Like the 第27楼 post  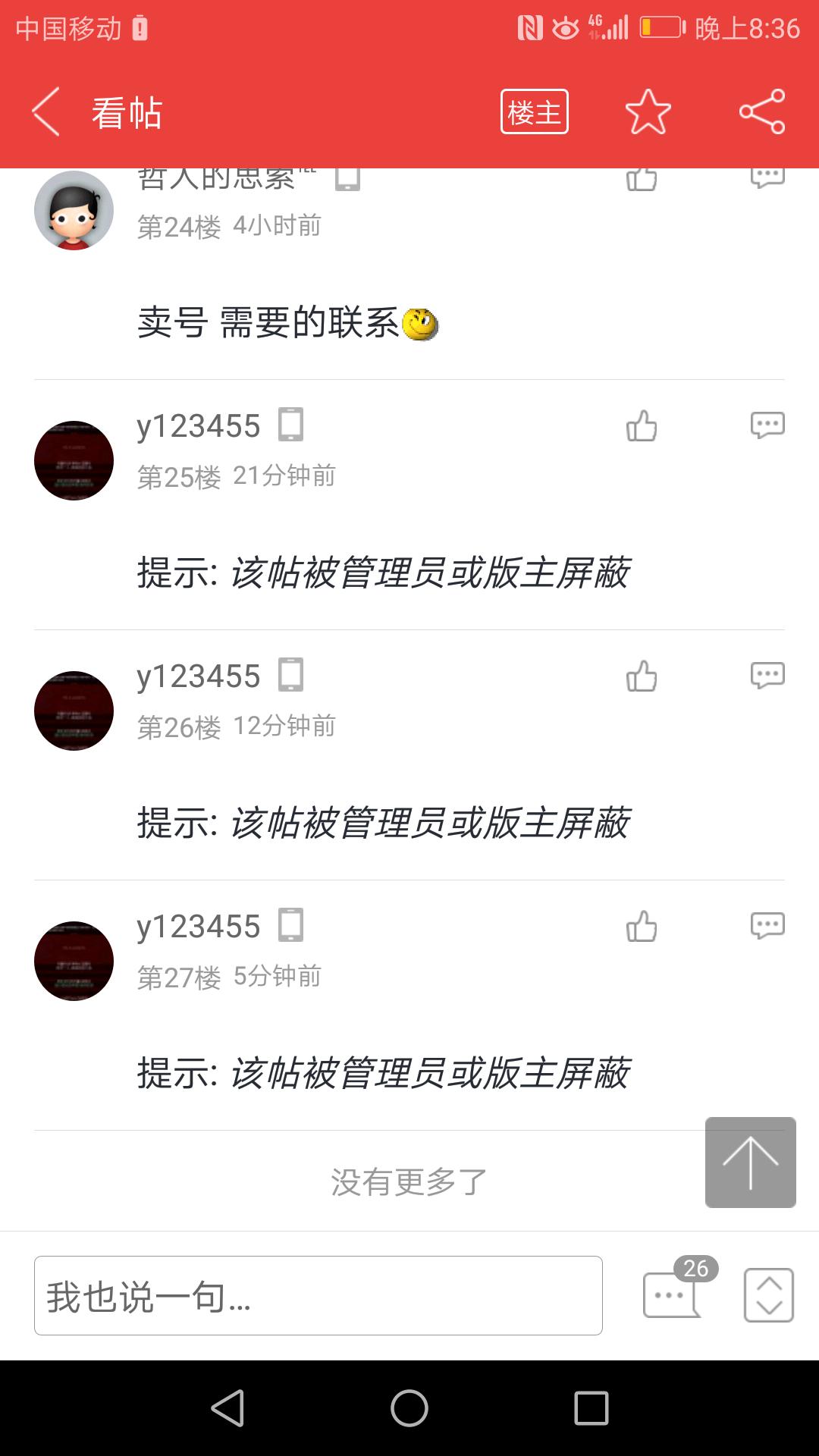pyautogui.click(x=642, y=927)
